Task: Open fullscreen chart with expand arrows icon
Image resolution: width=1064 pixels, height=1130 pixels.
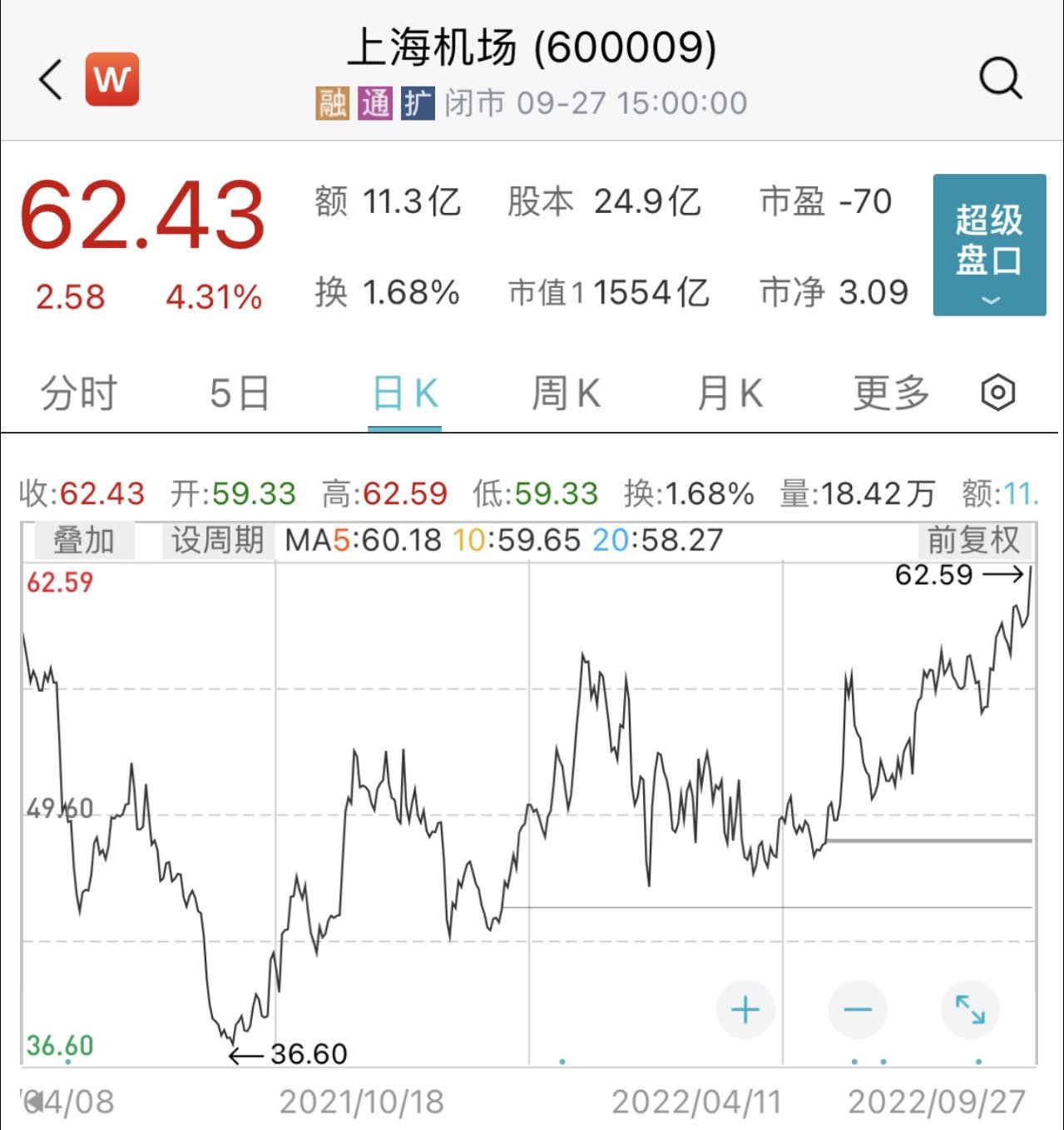Action: tap(970, 1009)
